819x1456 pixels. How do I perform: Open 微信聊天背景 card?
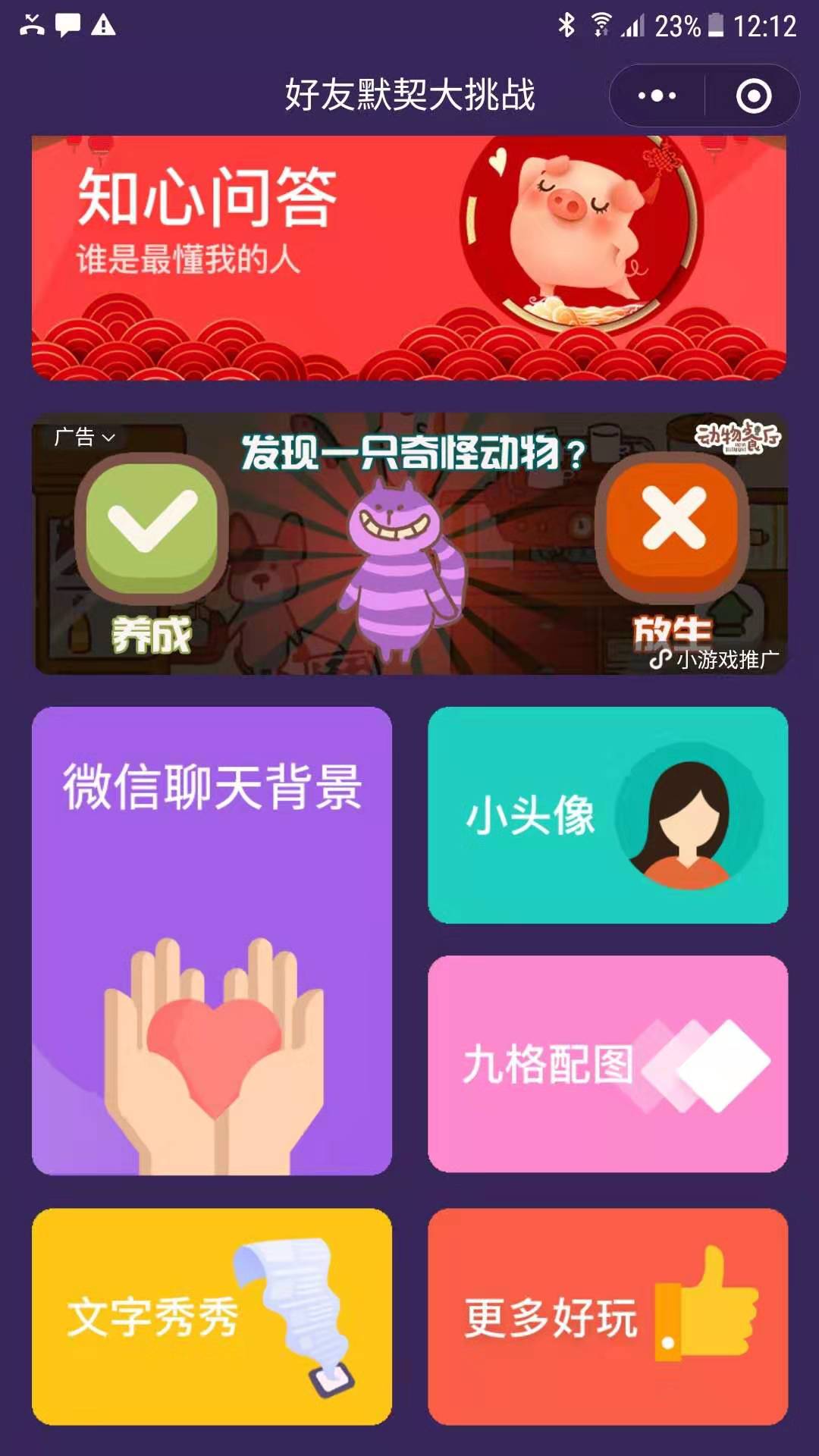pos(212,940)
